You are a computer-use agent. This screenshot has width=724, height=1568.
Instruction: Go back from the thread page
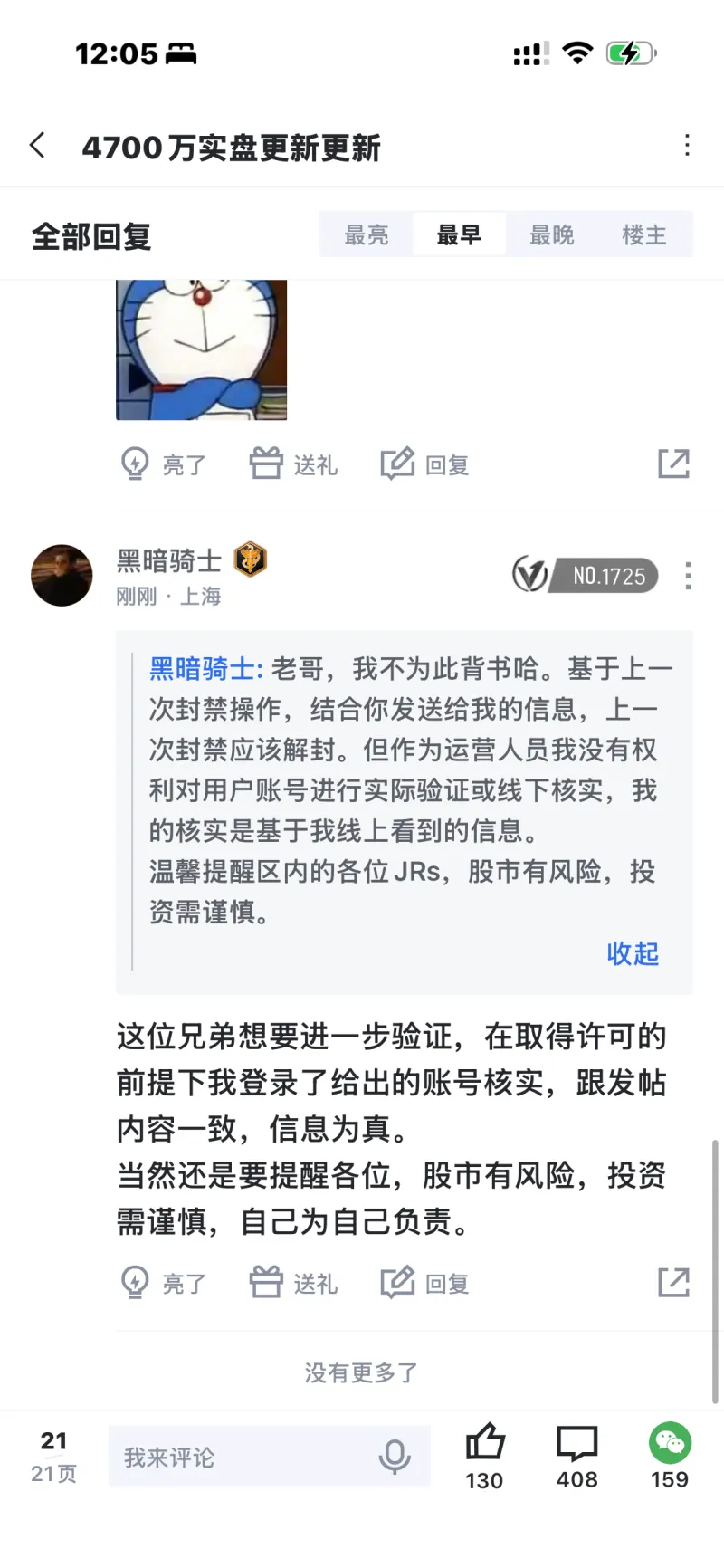tap(38, 145)
